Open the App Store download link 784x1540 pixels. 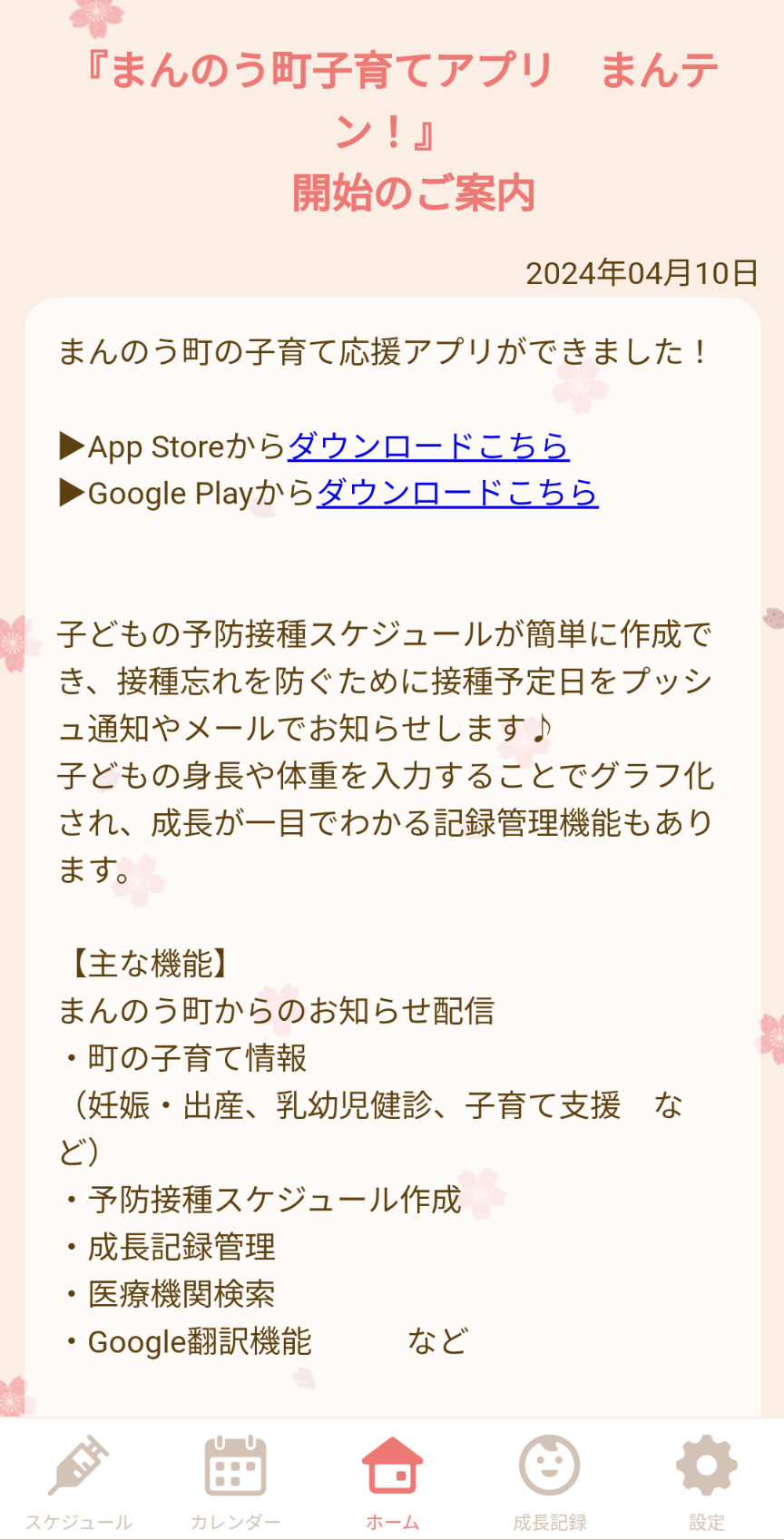click(x=428, y=446)
